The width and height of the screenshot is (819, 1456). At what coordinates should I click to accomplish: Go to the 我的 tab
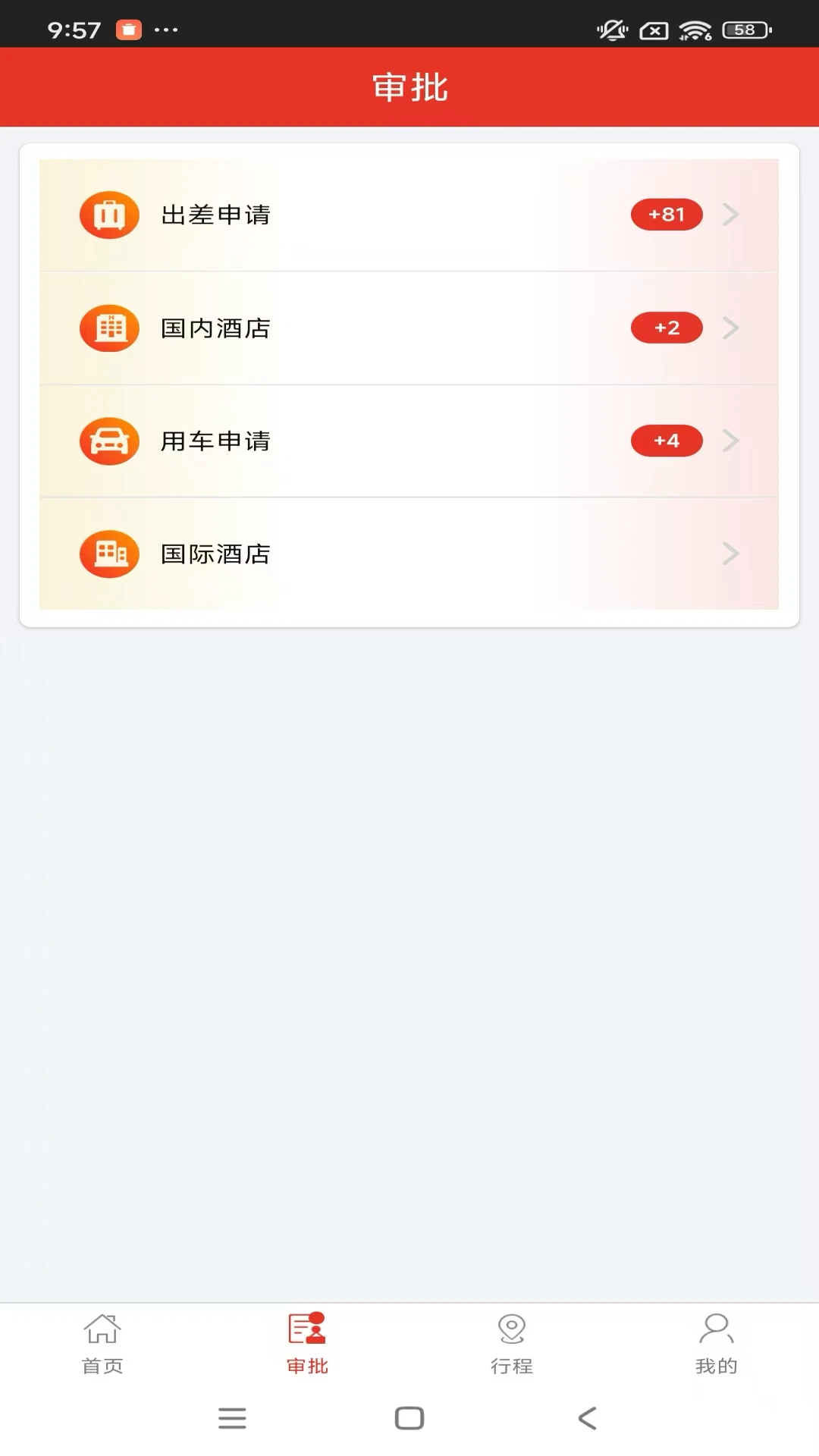pyautogui.click(x=717, y=1344)
